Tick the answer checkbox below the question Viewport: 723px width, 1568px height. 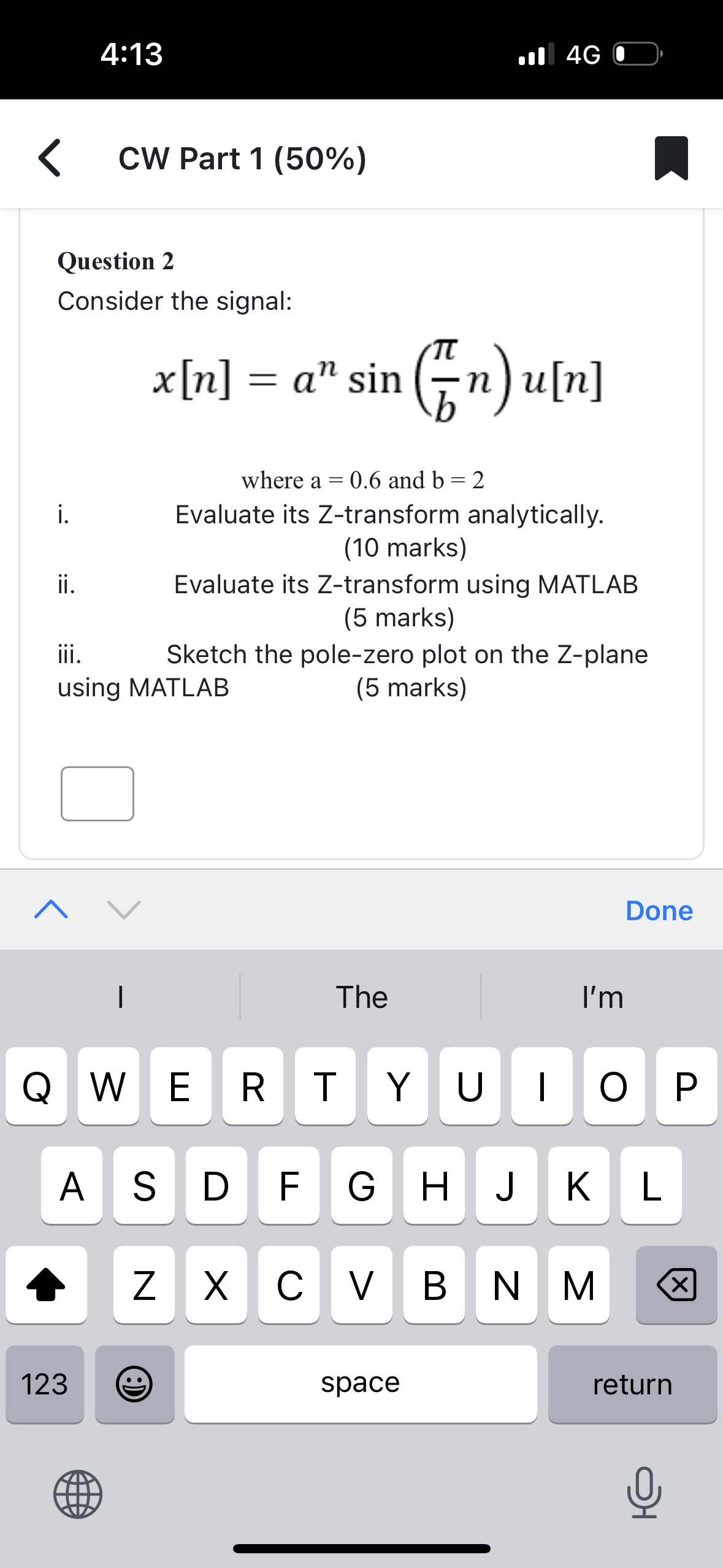point(98,794)
